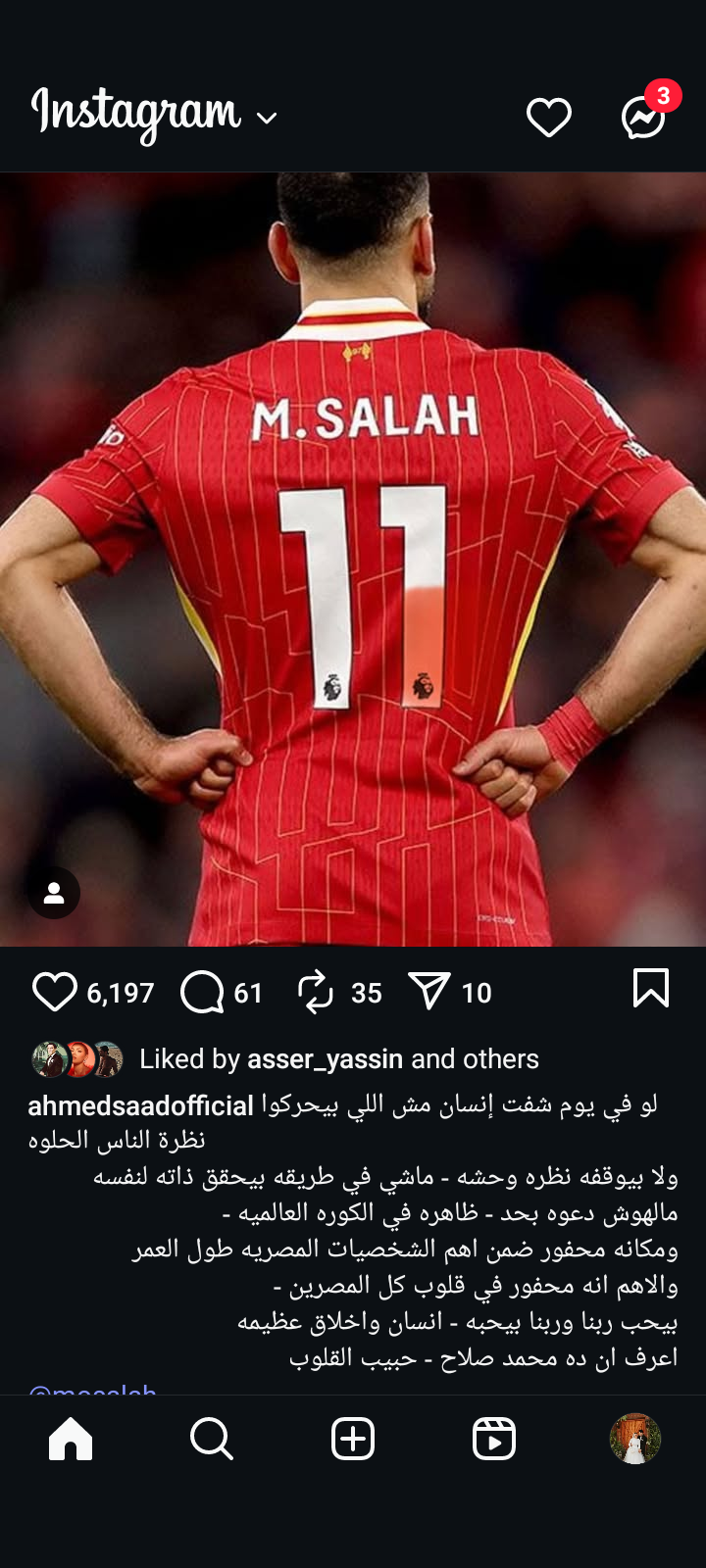
Task: Create a new post
Action: pyautogui.click(x=353, y=1439)
